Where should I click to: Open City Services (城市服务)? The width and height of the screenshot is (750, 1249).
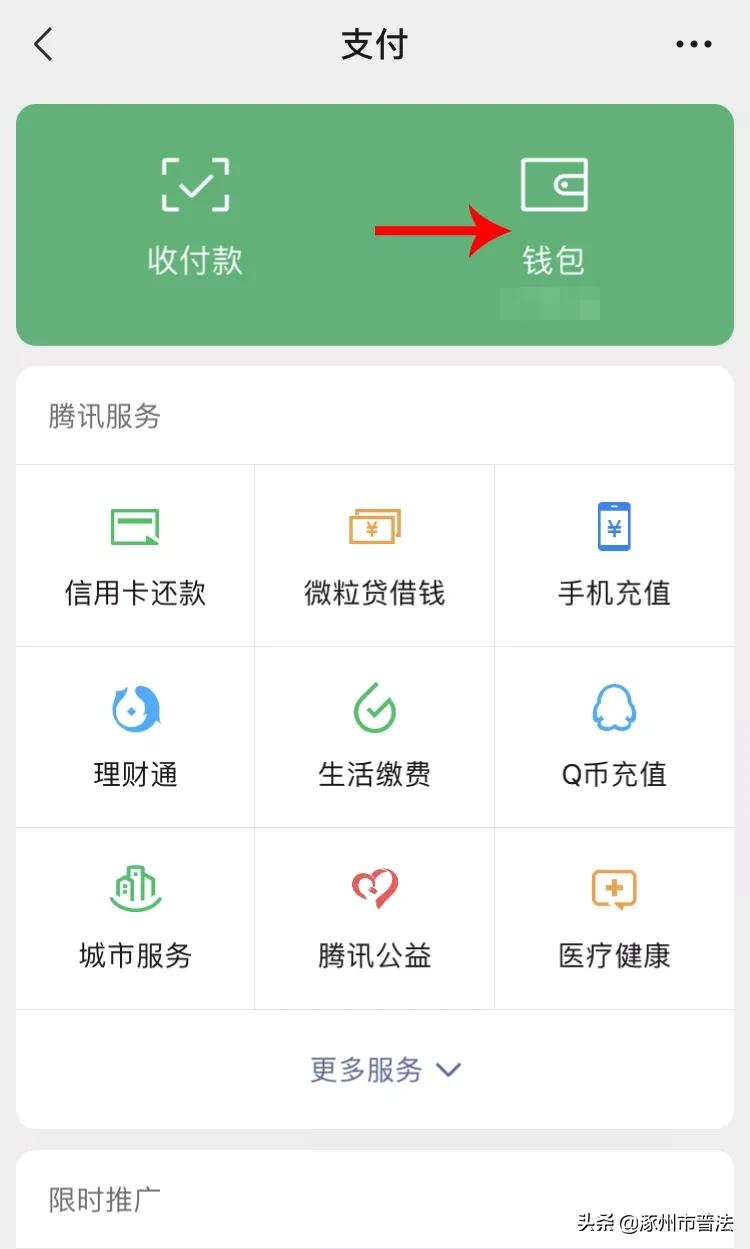134,918
